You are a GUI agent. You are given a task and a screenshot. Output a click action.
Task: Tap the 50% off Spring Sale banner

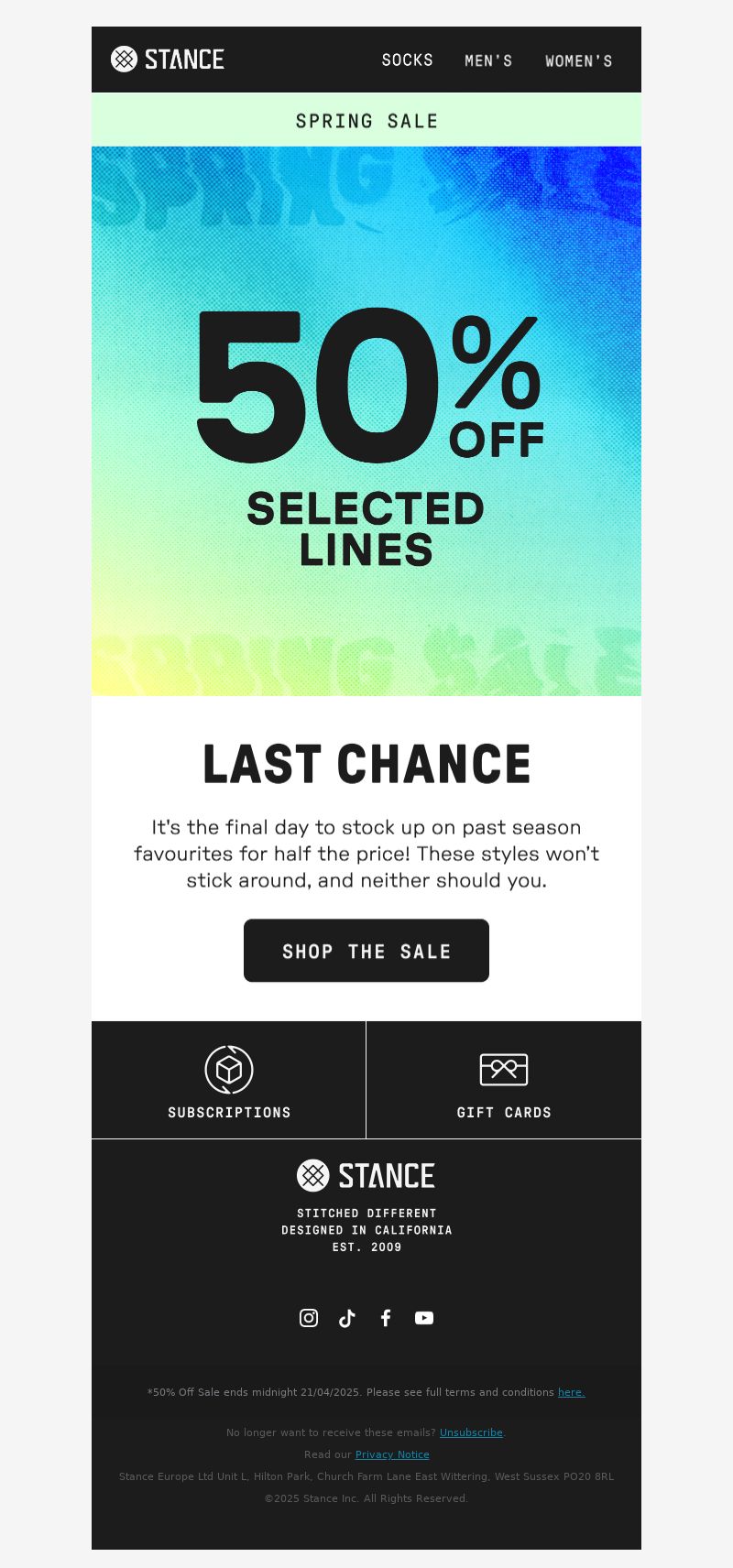366,421
